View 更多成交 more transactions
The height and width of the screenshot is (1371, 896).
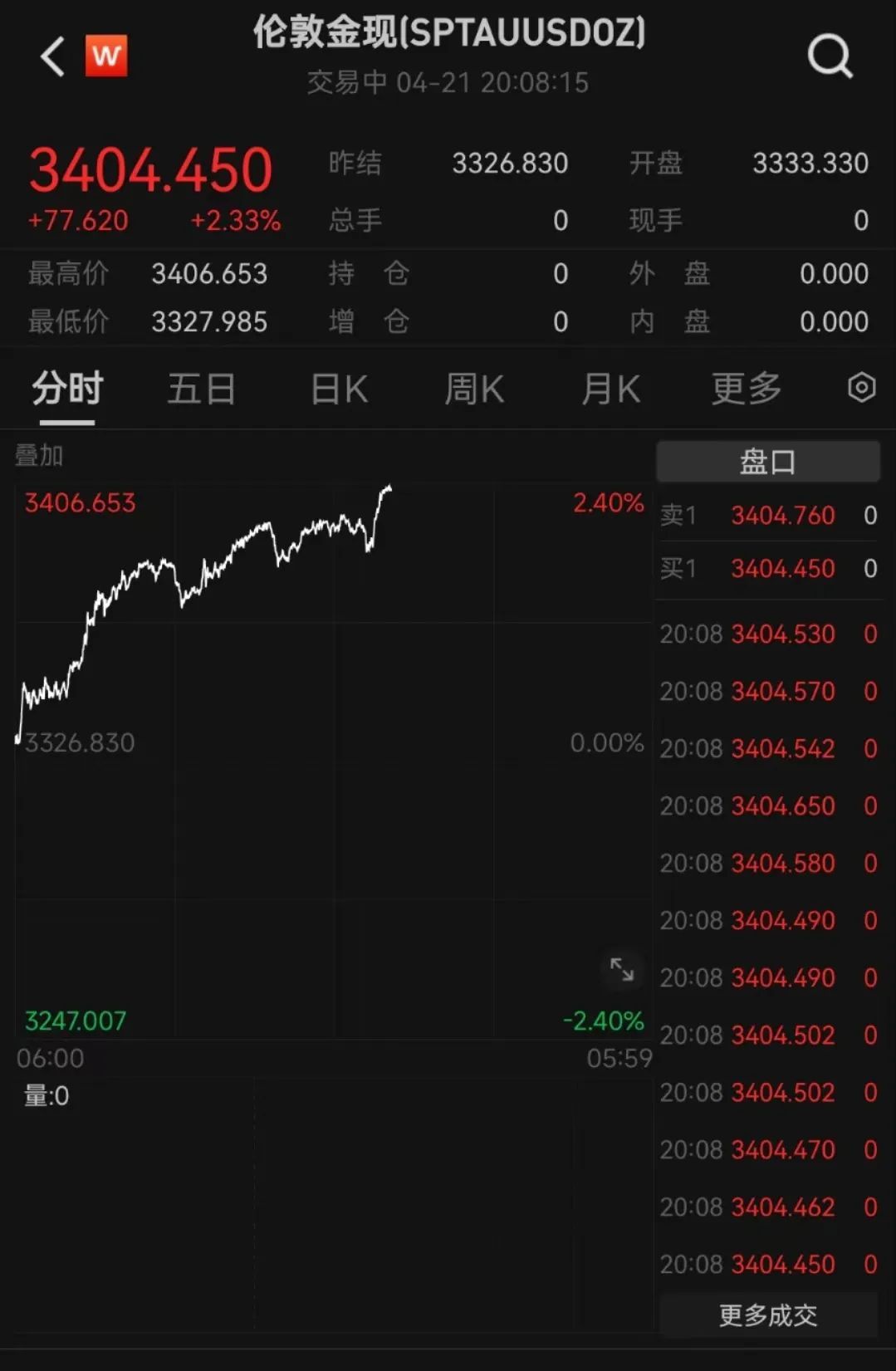tap(767, 1315)
